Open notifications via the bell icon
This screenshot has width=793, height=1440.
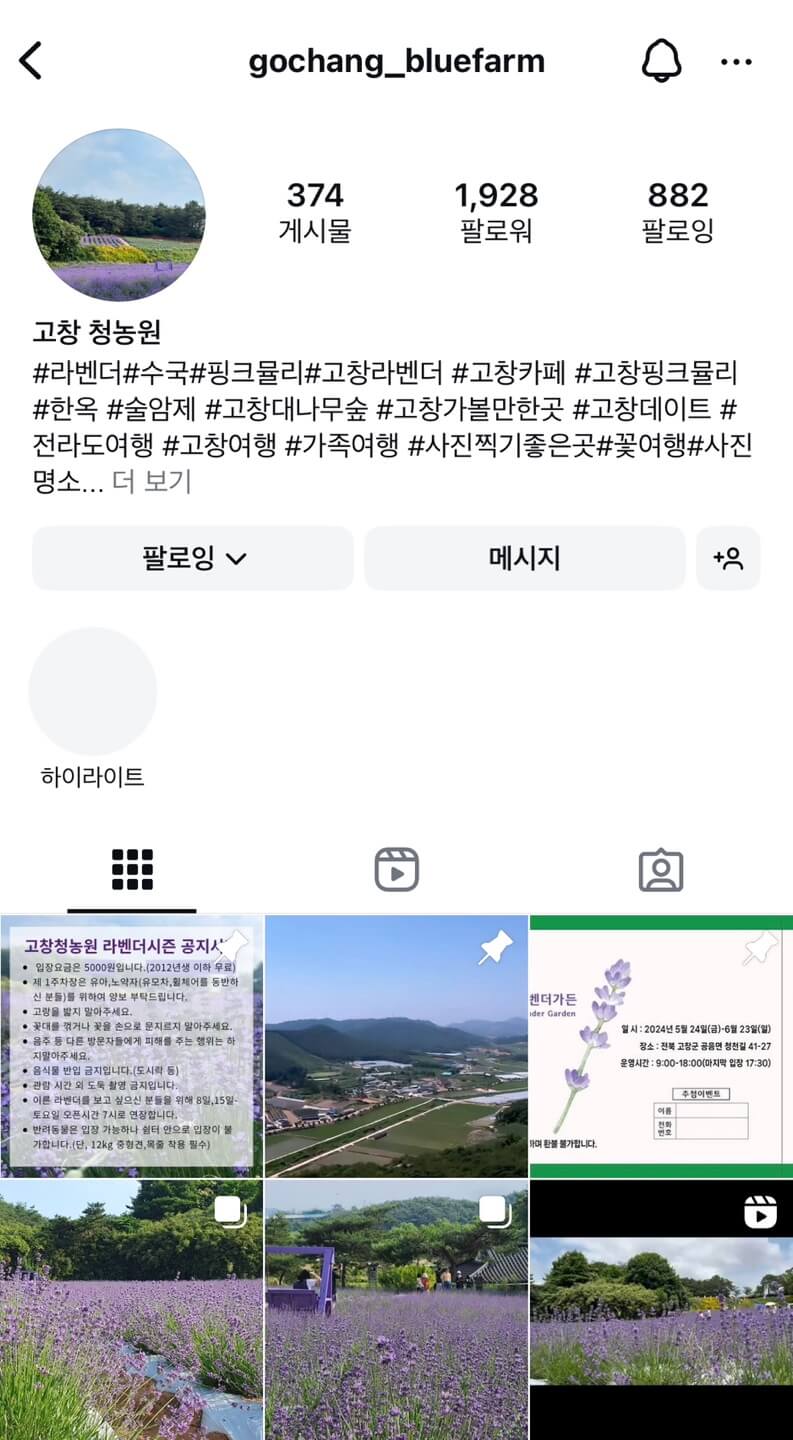662,60
